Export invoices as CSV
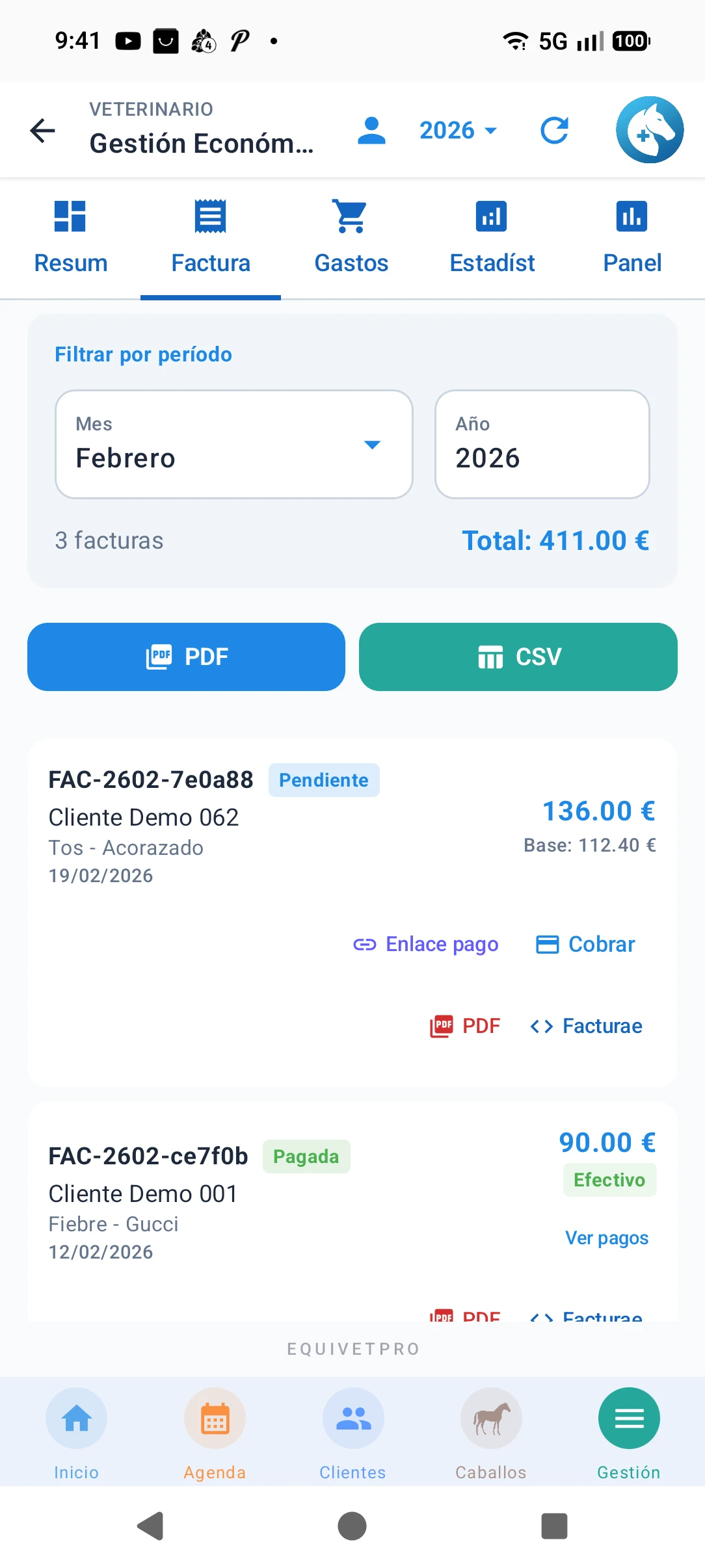Screen dimensions: 705x1568 coord(518,657)
